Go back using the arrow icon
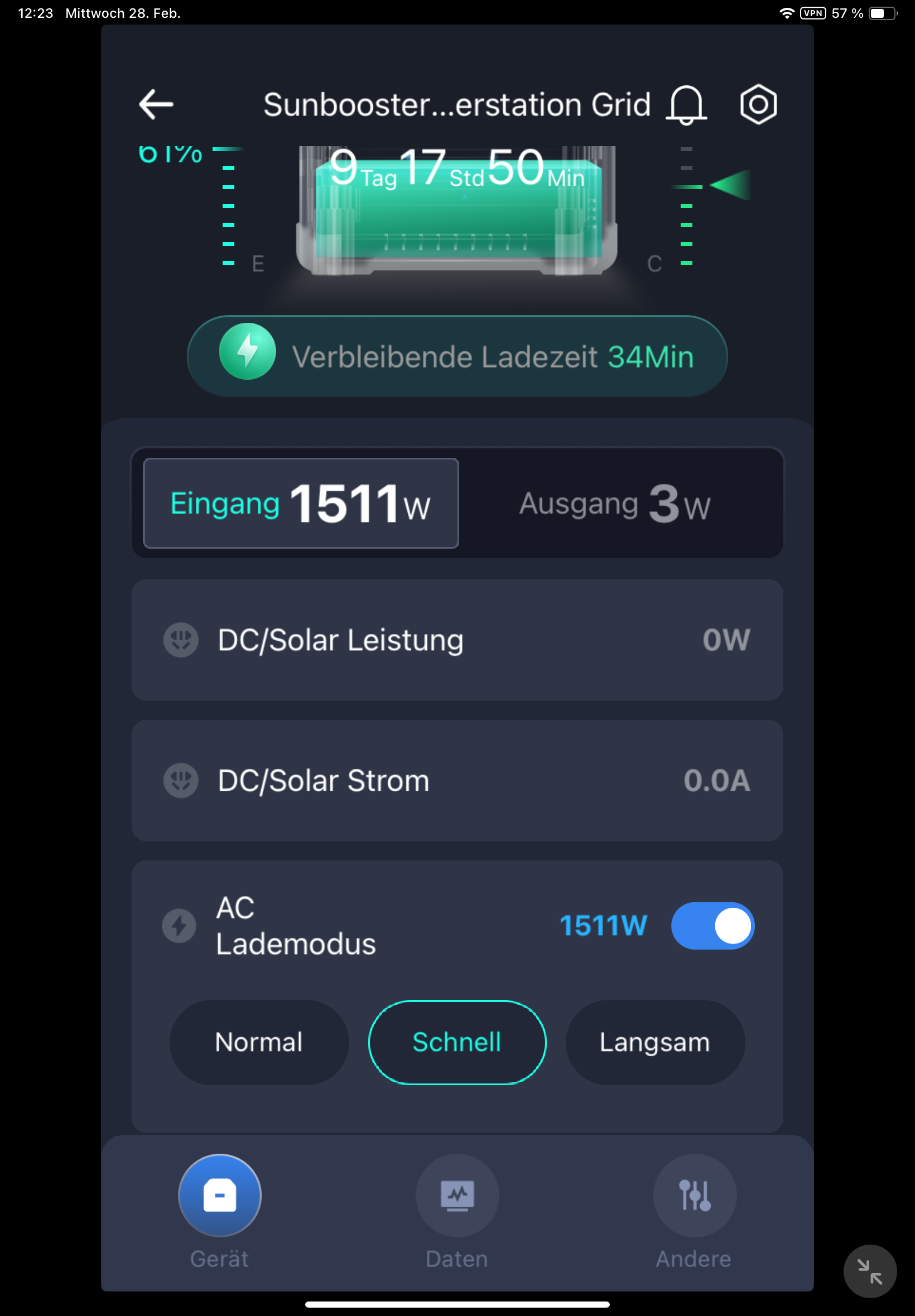The image size is (915, 1316). pos(156,104)
